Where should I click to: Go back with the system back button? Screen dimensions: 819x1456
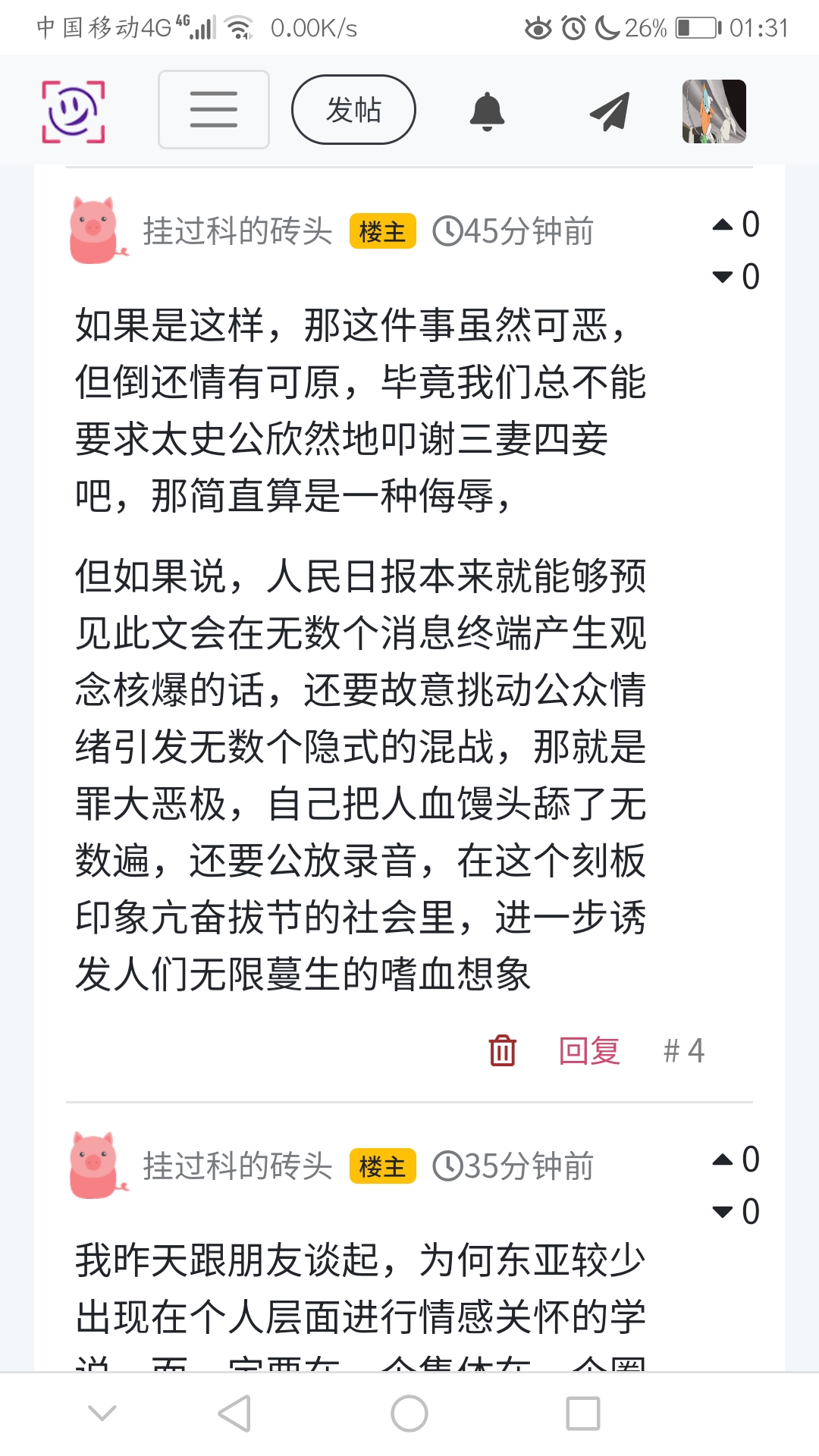click(x=234, y=1414)
